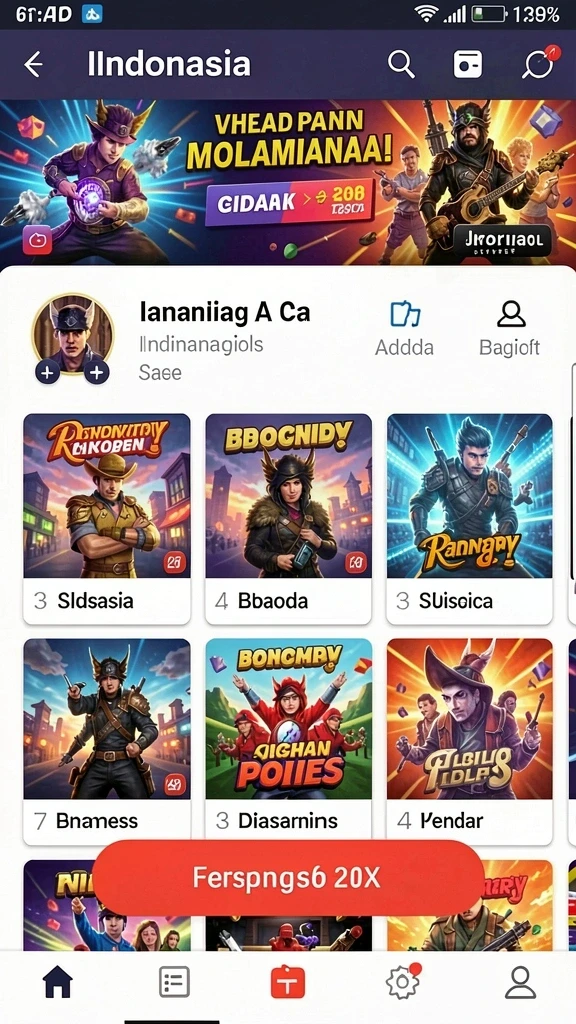The image size is (576, 1024).
Task: Open the Diasarnins game card
Action: (288, 741)
